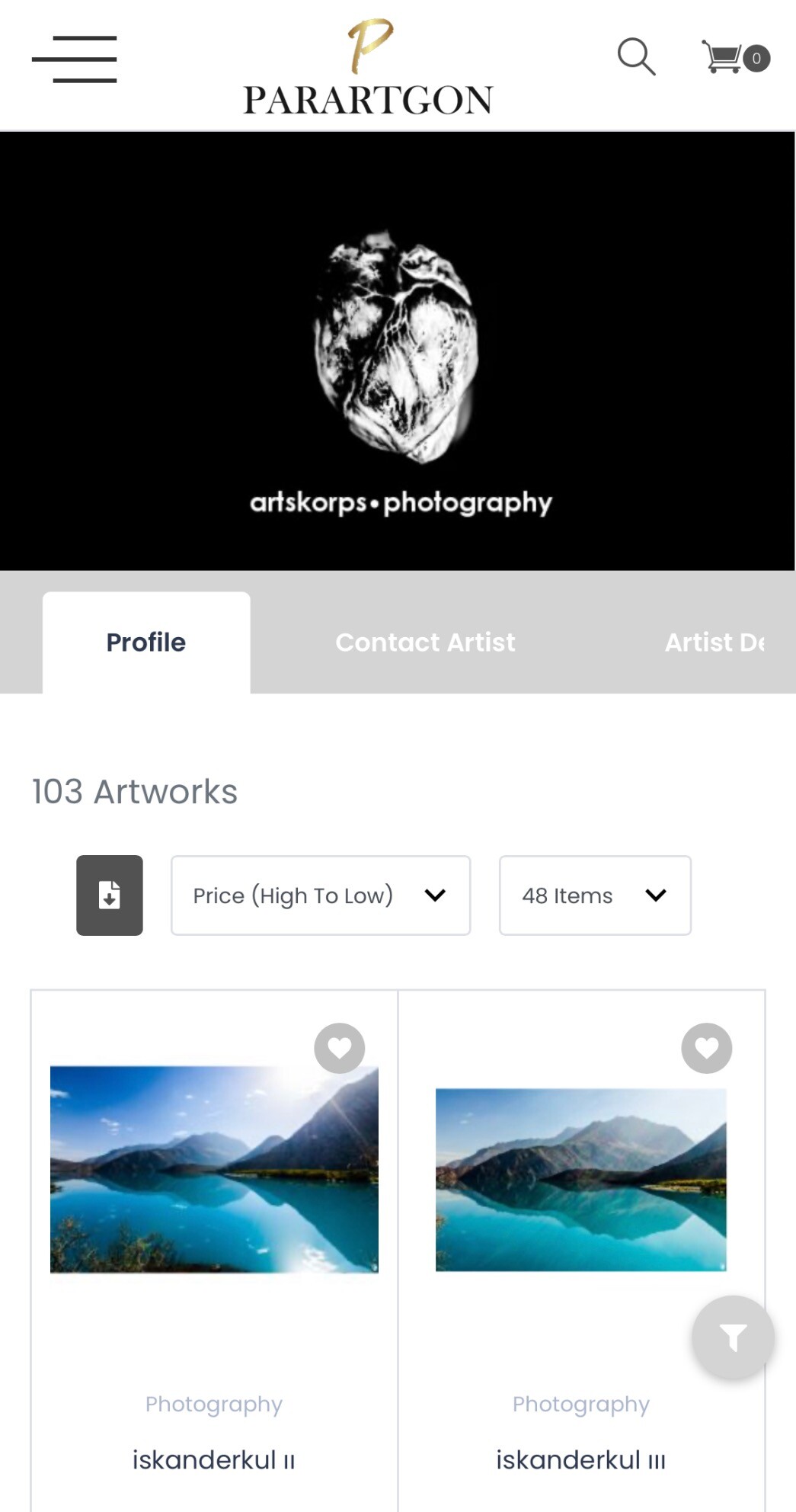The image size is (796, 1512).
Task: Switch to the Contact Artist tab
Action: 425,642
